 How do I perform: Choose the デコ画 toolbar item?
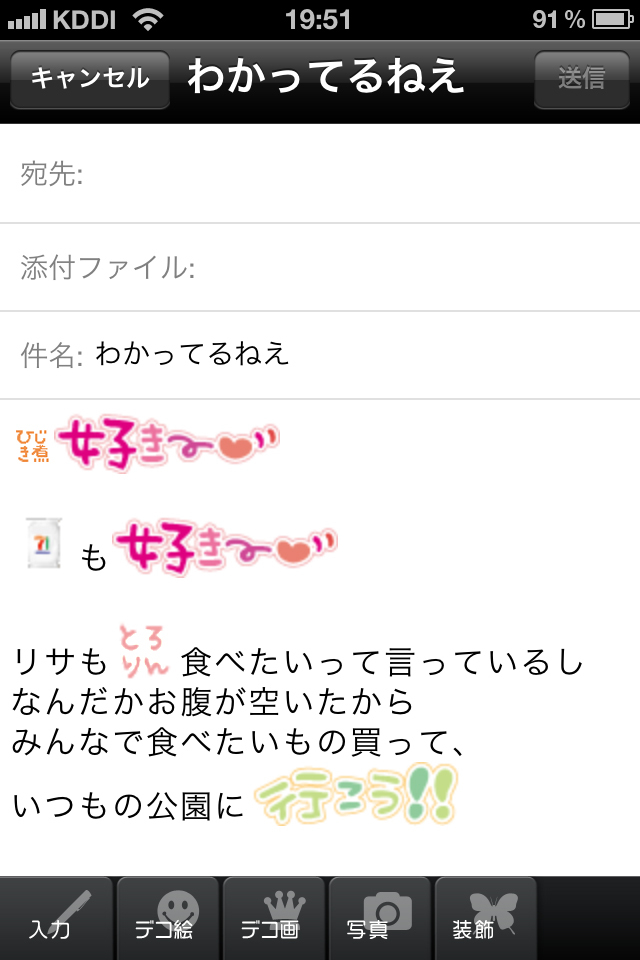[272, 918]
